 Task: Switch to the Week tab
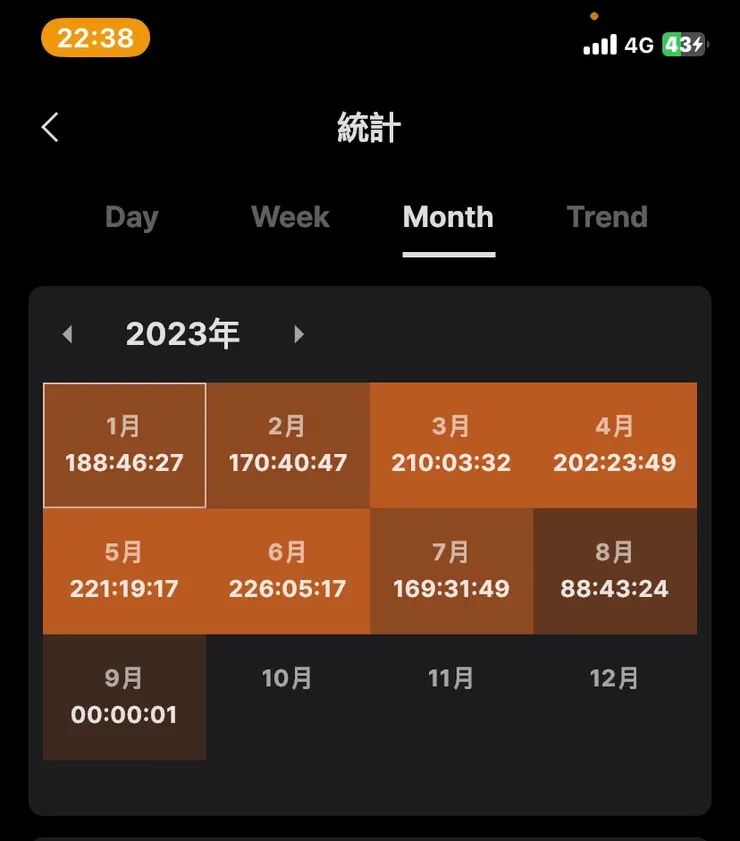coord(290,217)
